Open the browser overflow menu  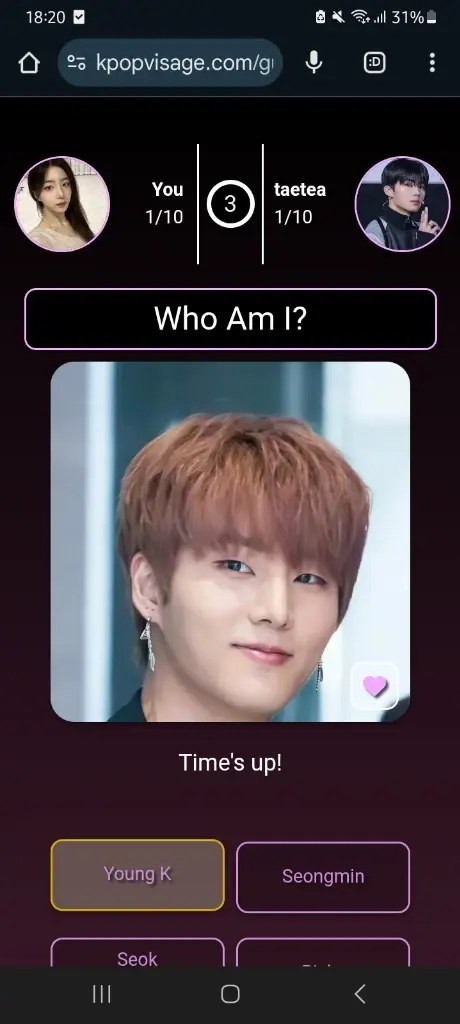point(432,63)
